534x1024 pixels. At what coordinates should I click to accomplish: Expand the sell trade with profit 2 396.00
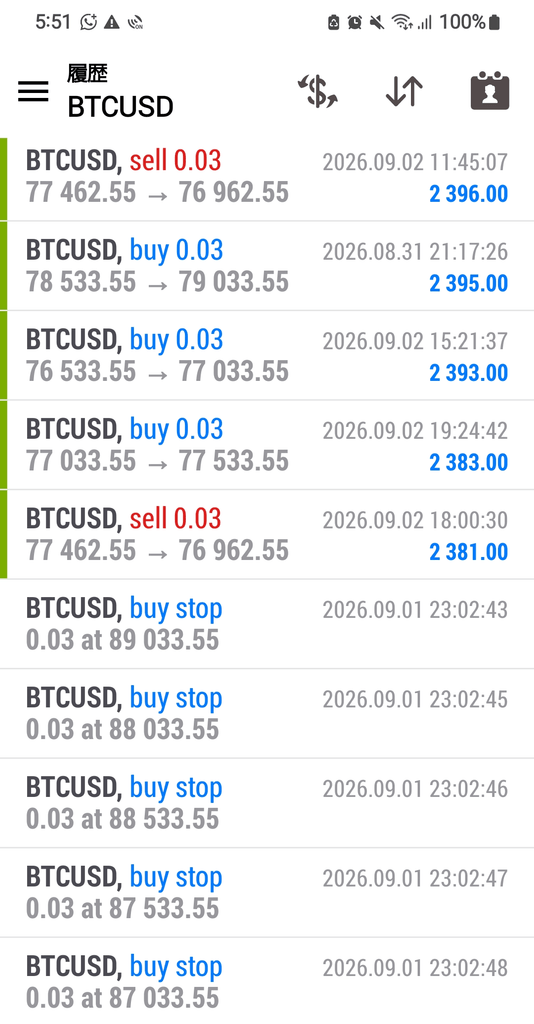click(x=267, y=179)
